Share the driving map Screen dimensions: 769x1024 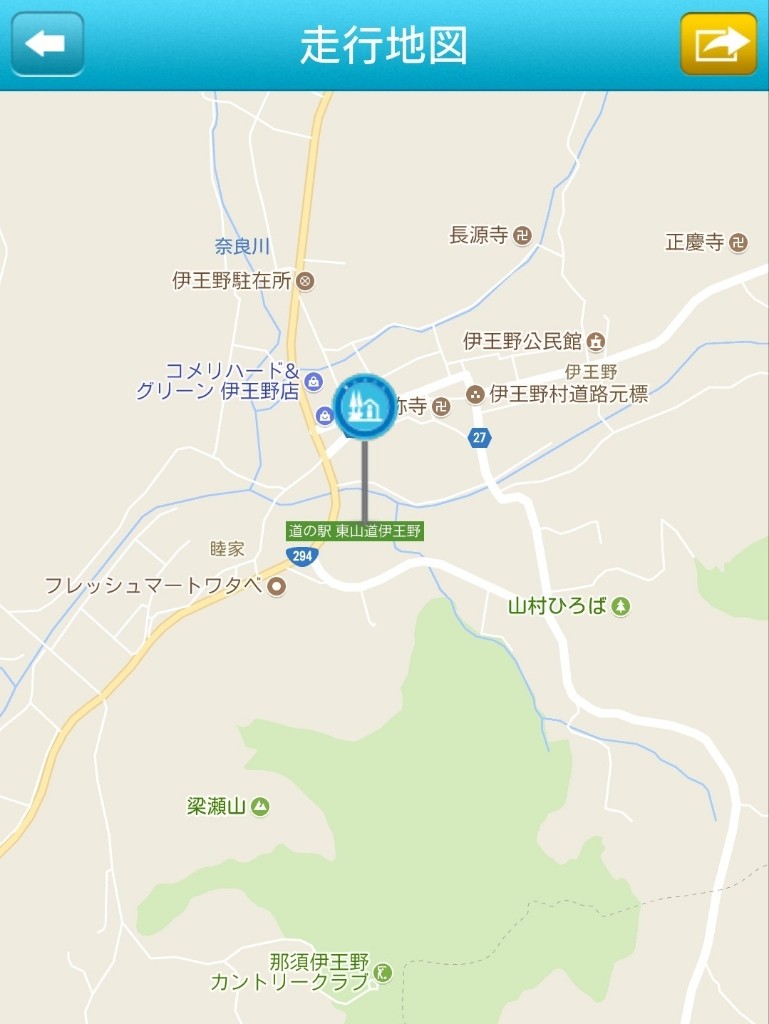click(718, 44)
